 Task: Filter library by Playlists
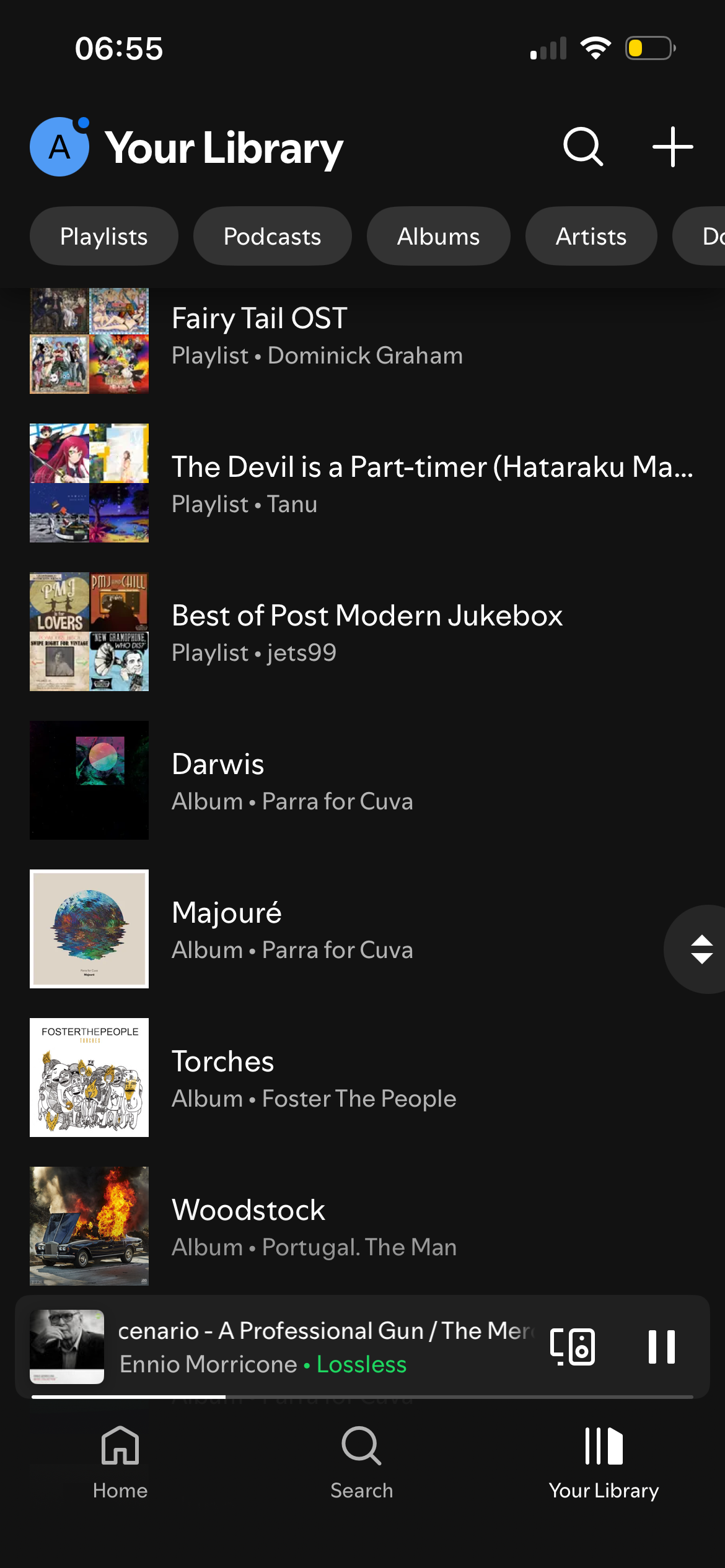click(104, 237)
